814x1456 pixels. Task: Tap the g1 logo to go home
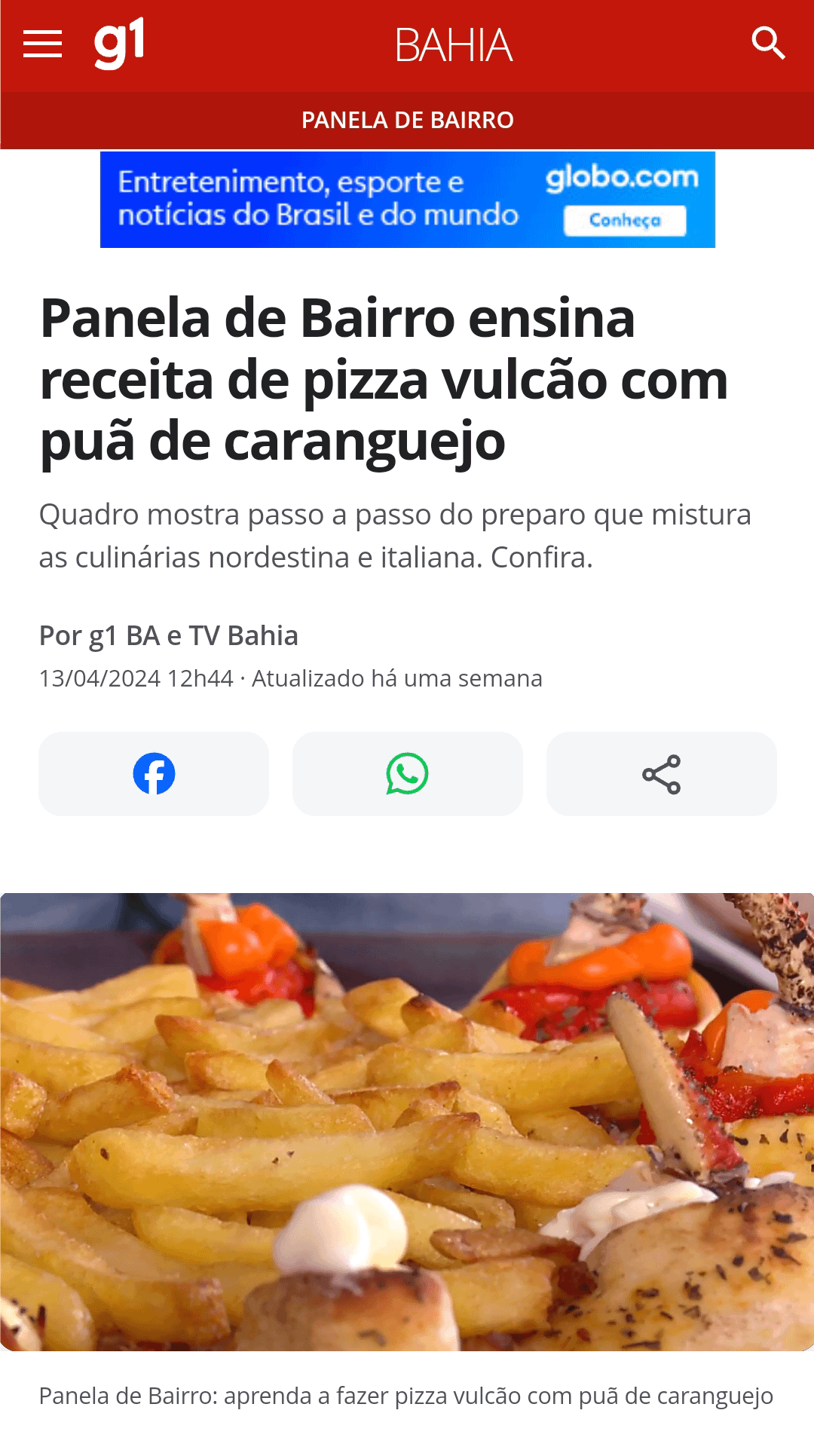pos(119,44)
